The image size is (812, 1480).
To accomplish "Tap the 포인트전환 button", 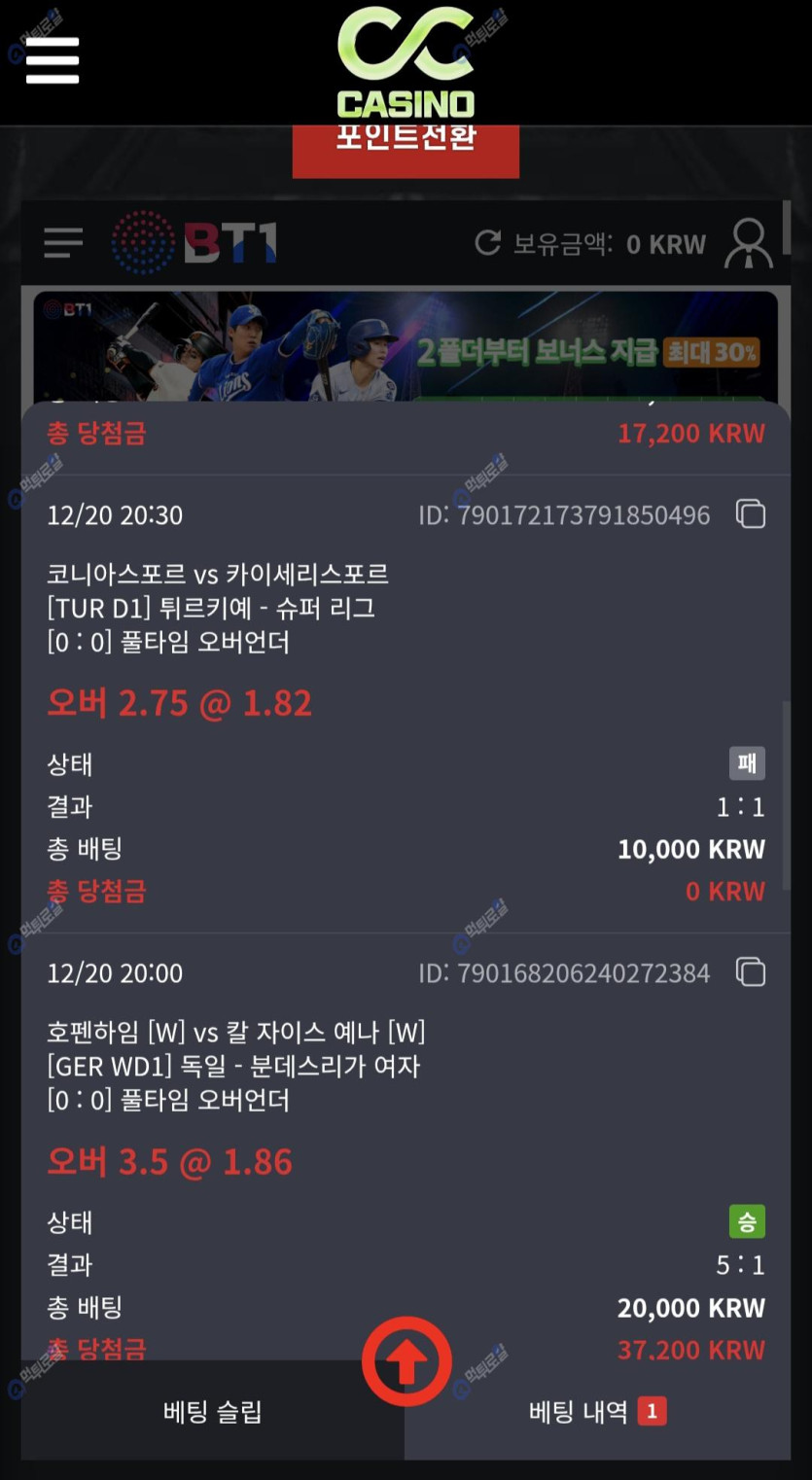I will (x=406, y=142).
